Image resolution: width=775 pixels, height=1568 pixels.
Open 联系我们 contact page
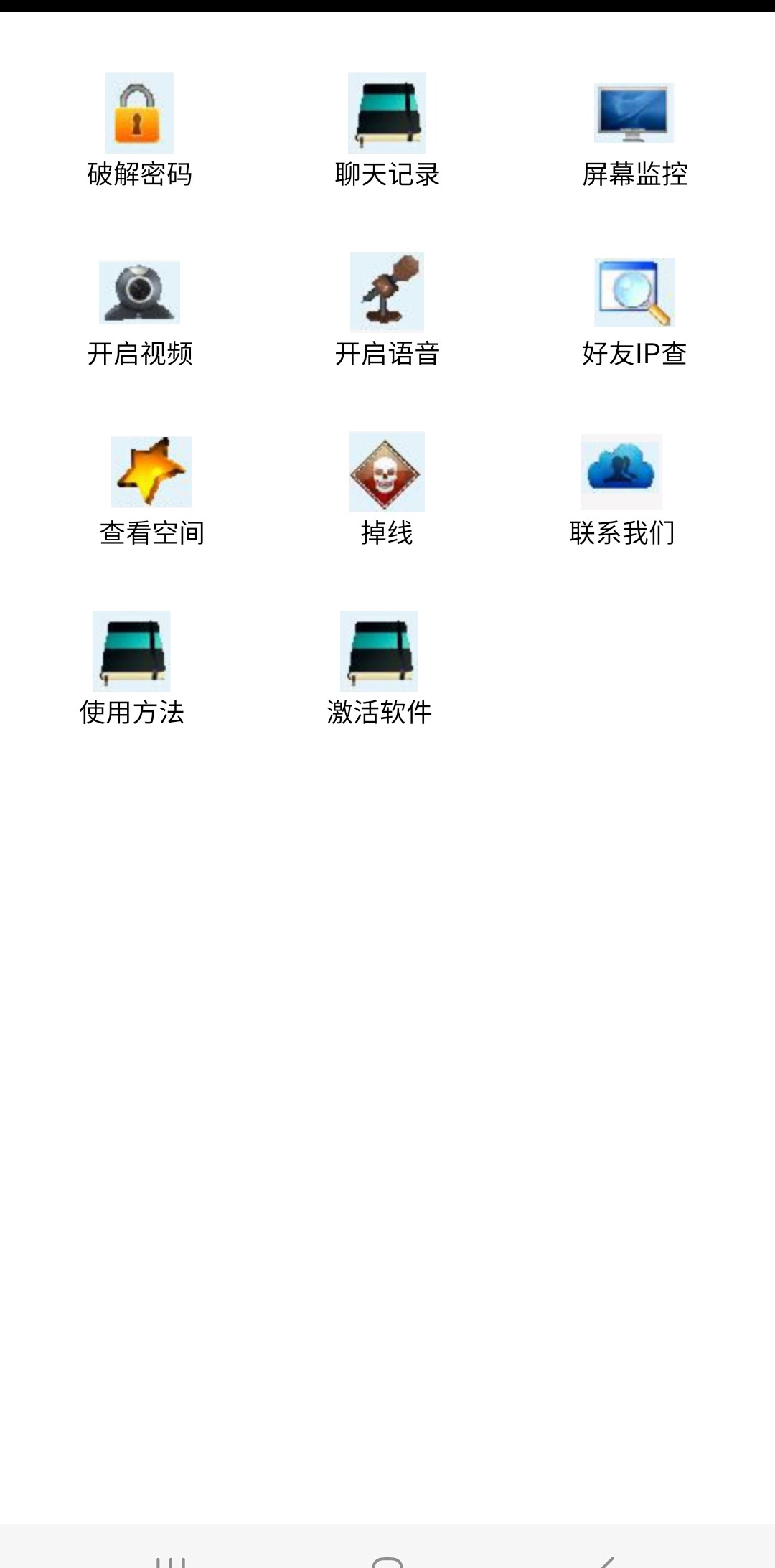tap(621, 491)
